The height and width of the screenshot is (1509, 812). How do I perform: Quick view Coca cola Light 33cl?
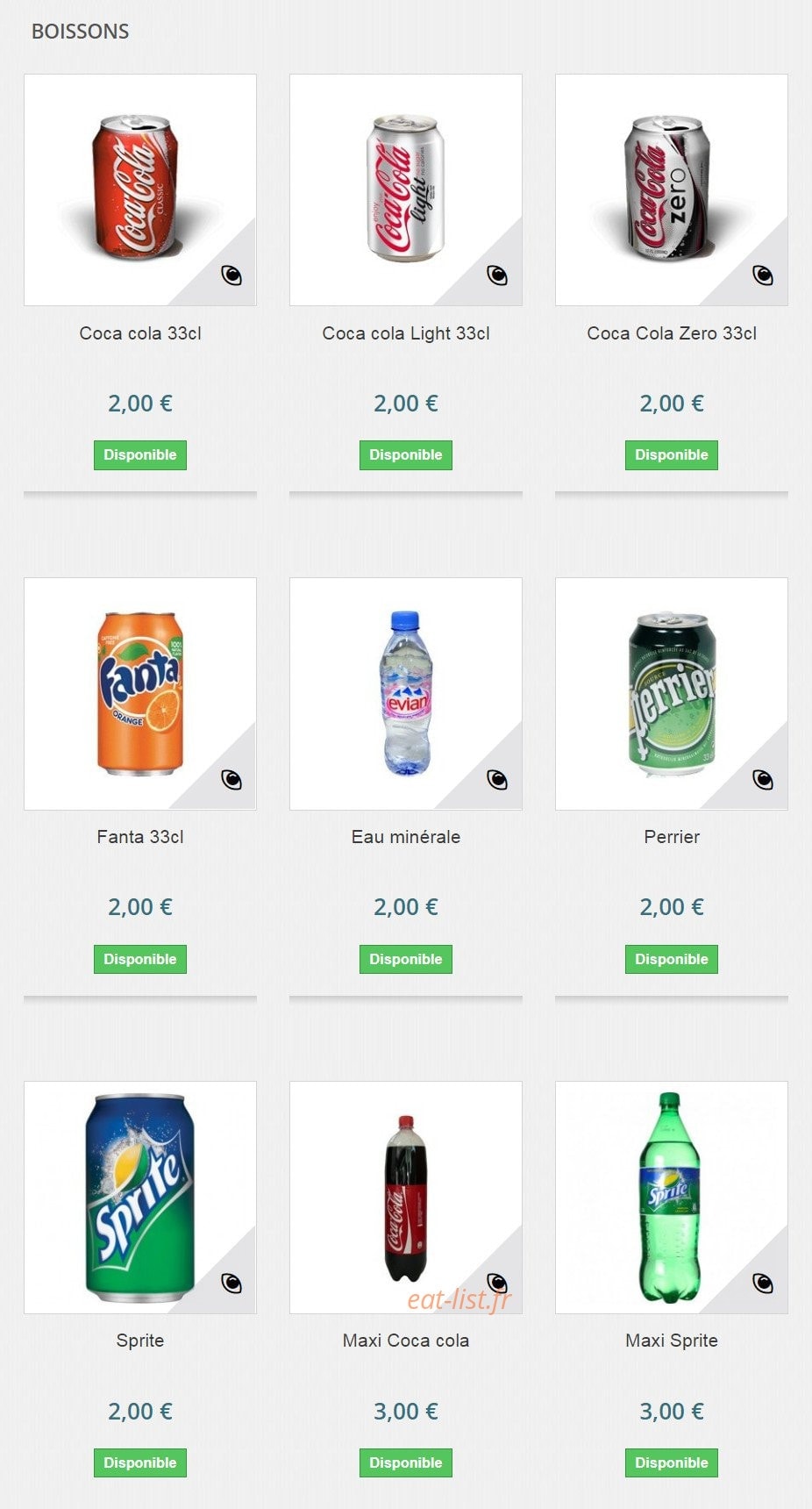(497, 275)
